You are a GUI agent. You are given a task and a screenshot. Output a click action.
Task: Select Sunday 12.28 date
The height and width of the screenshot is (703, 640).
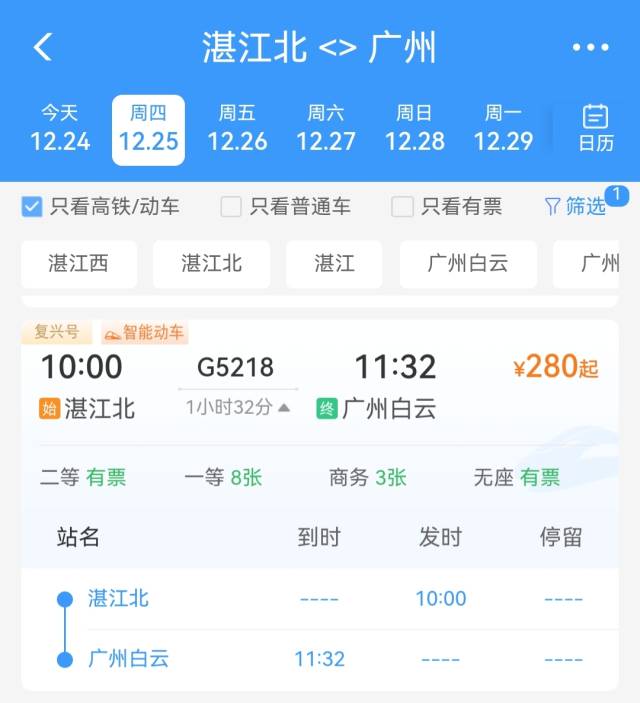pyautogui.click(x=415, y=129)
